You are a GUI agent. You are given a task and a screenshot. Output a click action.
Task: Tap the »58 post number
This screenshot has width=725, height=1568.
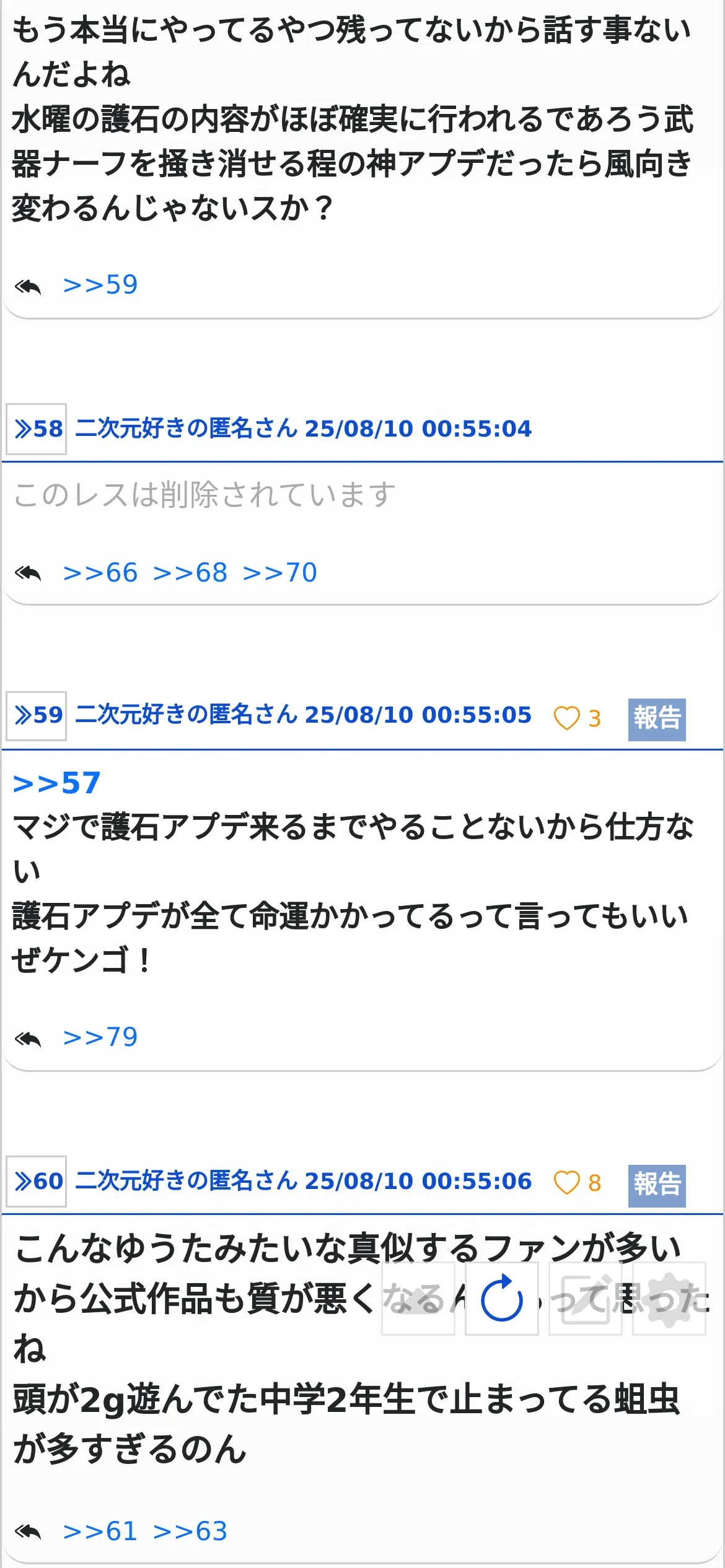[37, 429]
